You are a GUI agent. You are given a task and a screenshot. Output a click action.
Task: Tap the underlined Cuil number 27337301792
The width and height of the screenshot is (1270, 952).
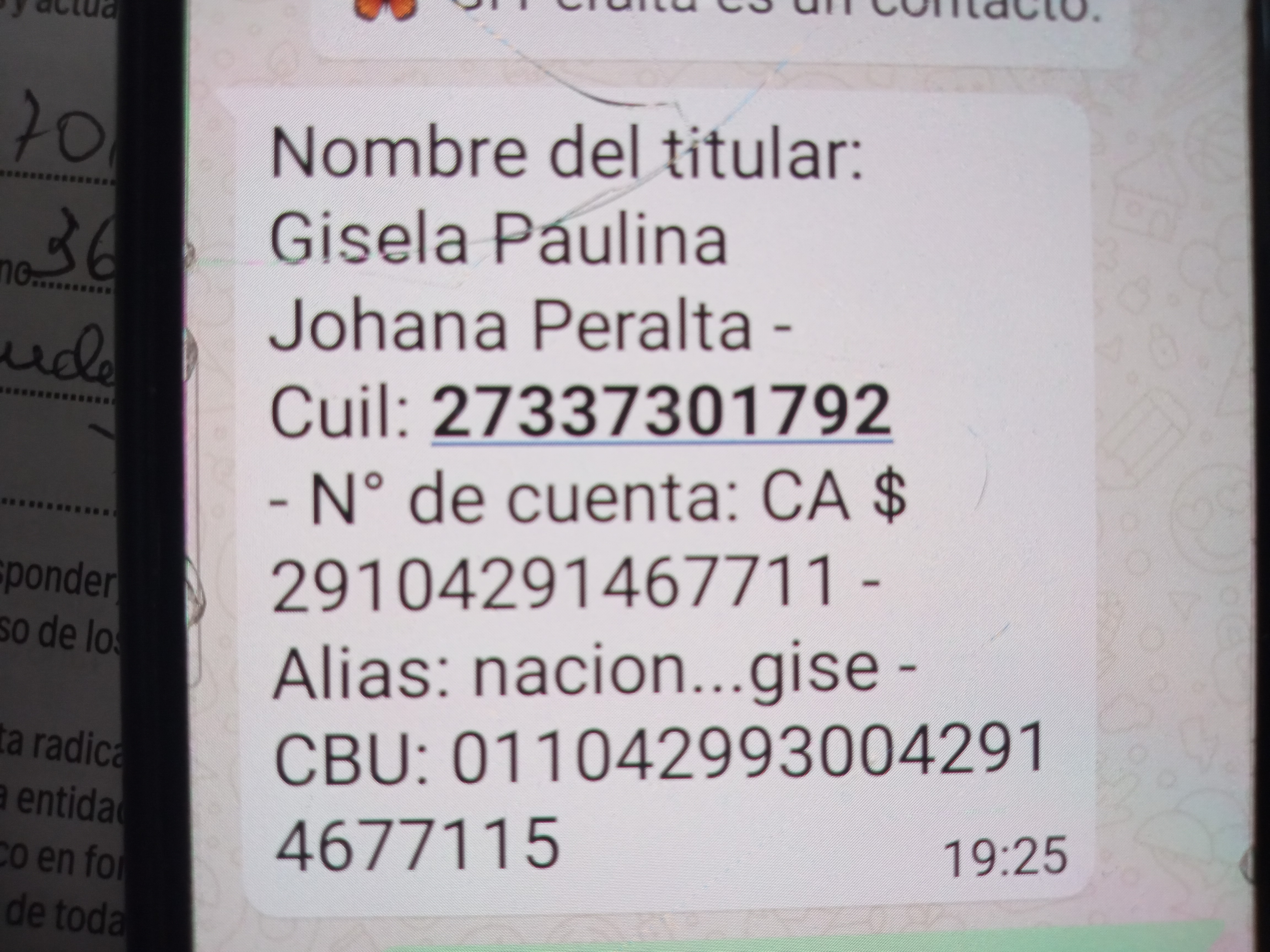pyautogui.click(x=661, y=412)
